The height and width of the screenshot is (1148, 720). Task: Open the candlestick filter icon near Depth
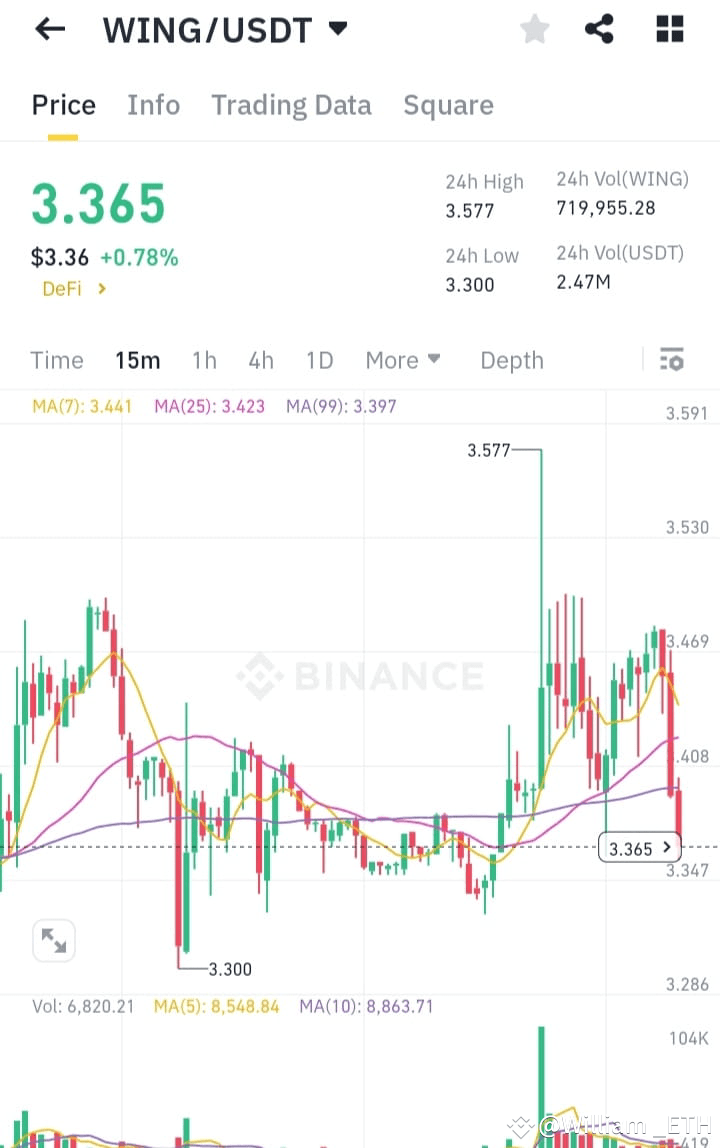[x=671, y=359]
